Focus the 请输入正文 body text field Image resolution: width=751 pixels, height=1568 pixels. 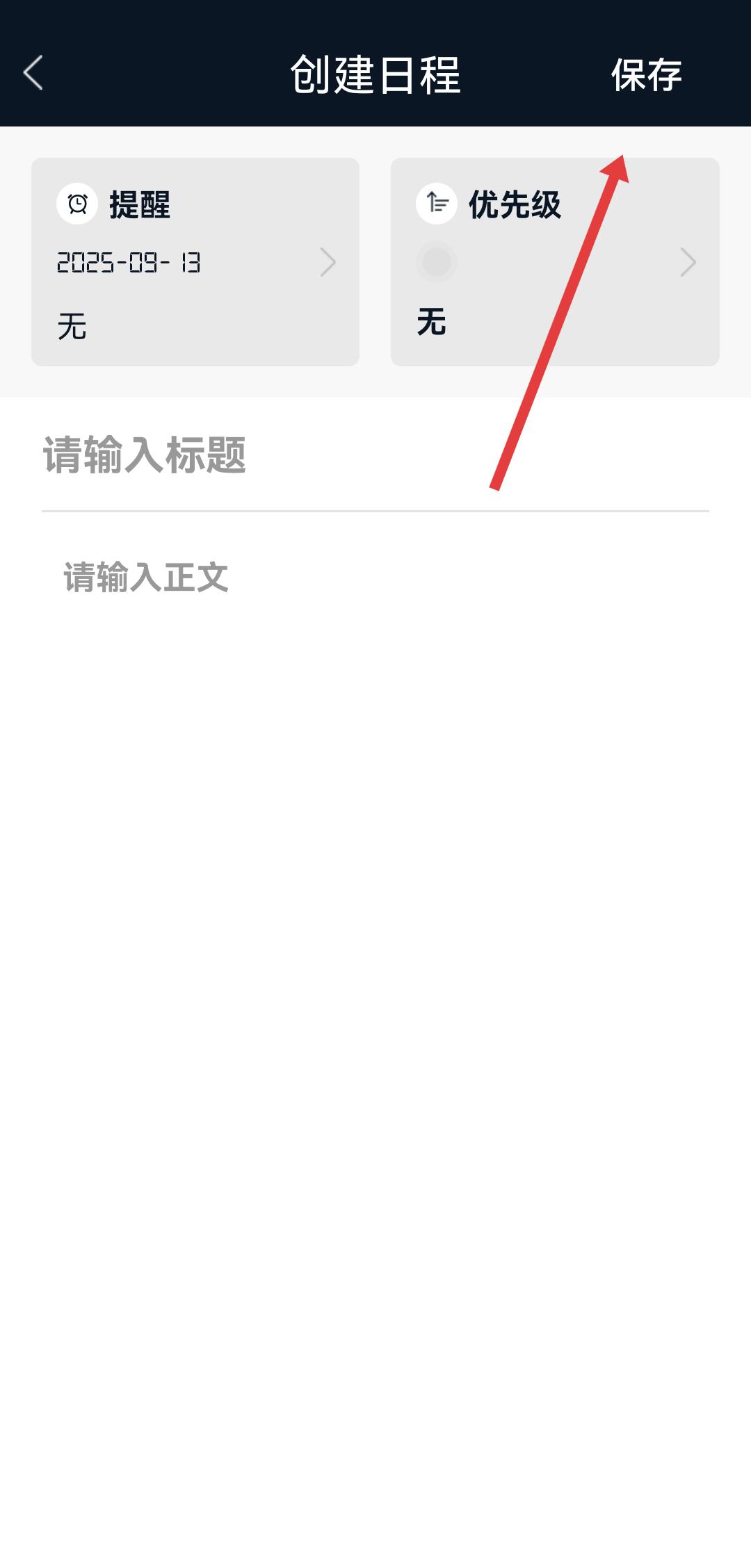tap(374, 578)
